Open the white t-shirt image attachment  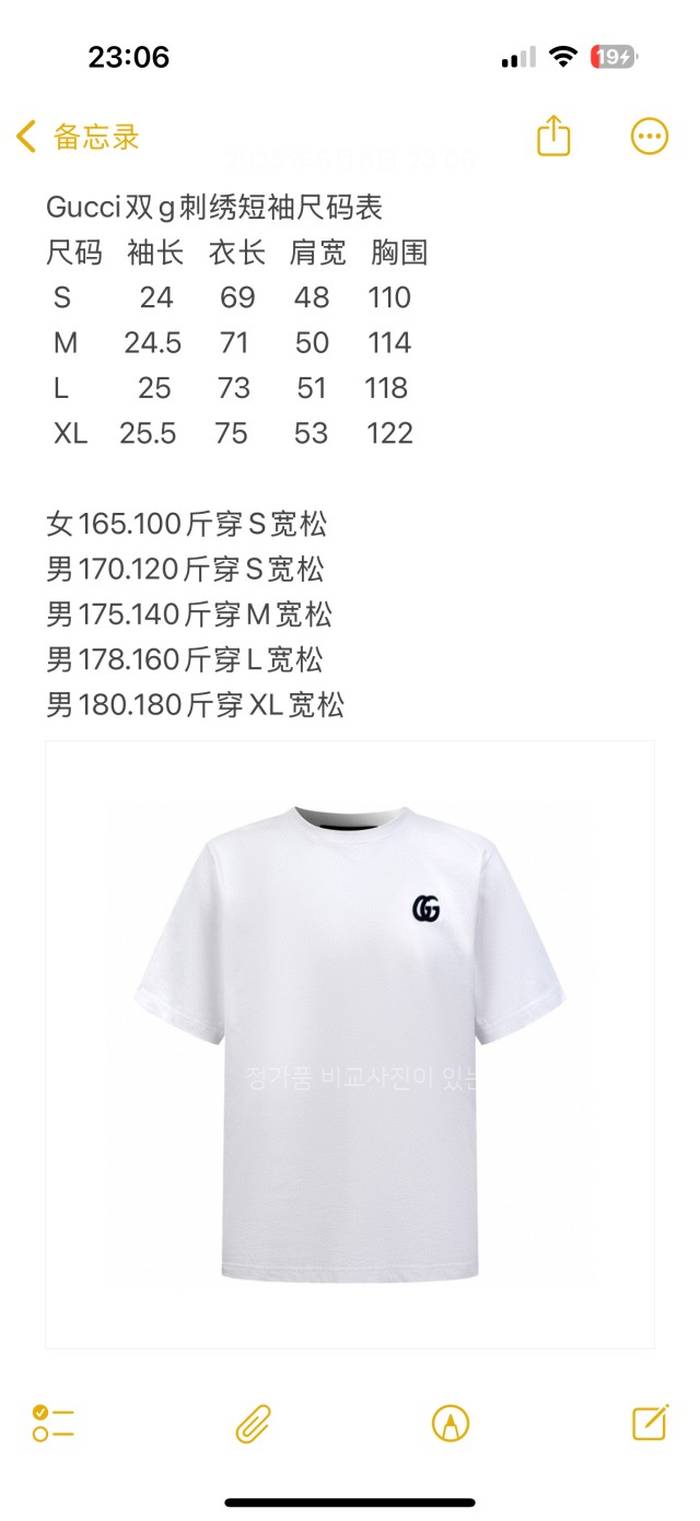(350, 1044)
